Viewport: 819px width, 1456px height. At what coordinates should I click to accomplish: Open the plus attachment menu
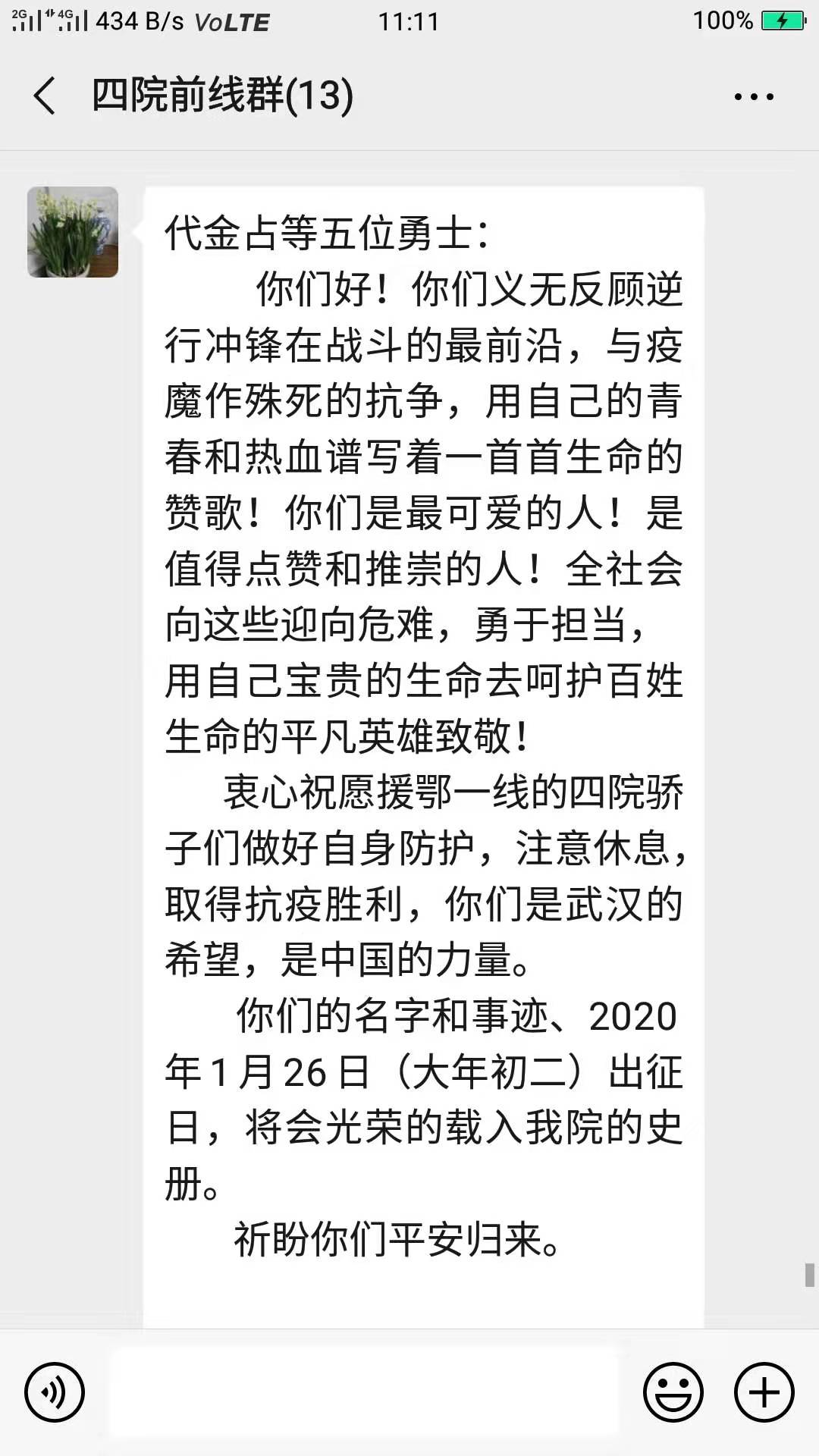click(764, 1392)
